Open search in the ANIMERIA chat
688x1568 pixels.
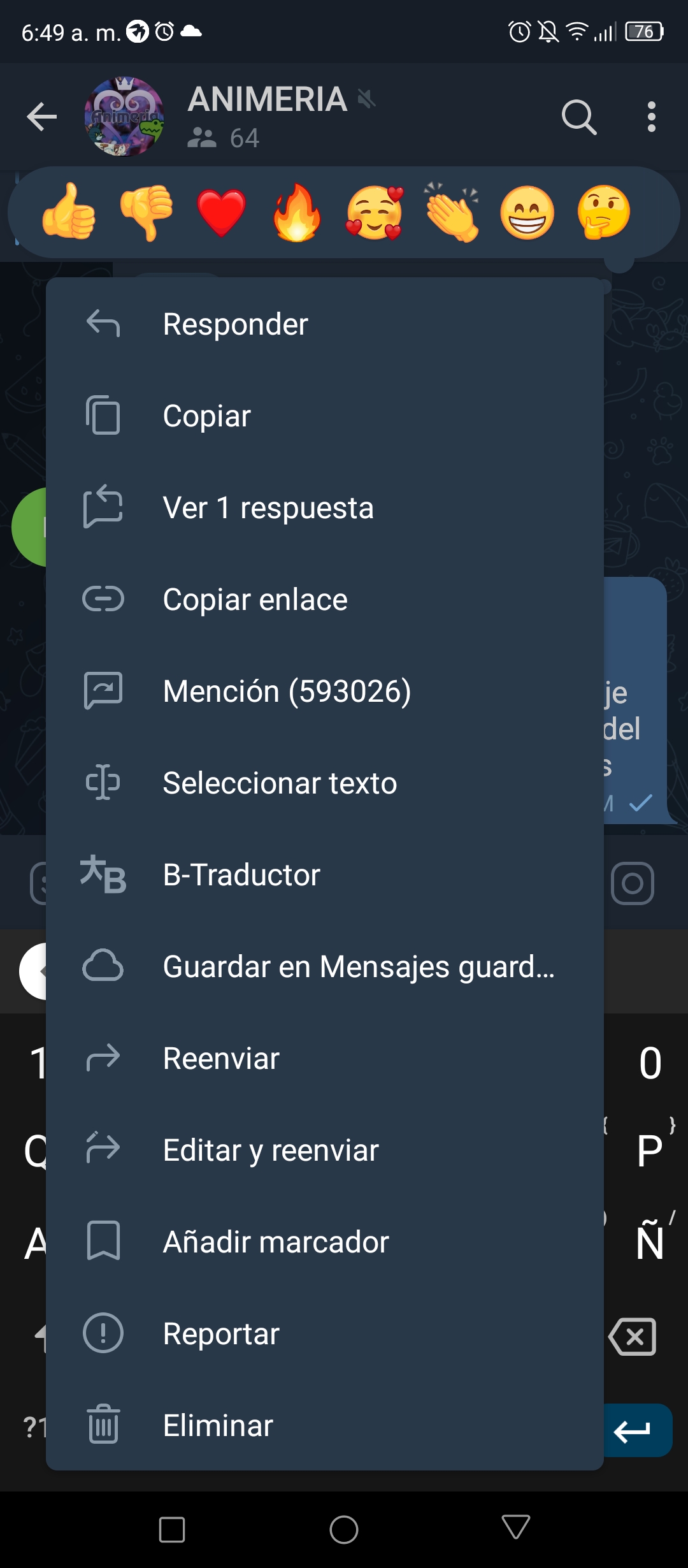click(x=579, y=117)
